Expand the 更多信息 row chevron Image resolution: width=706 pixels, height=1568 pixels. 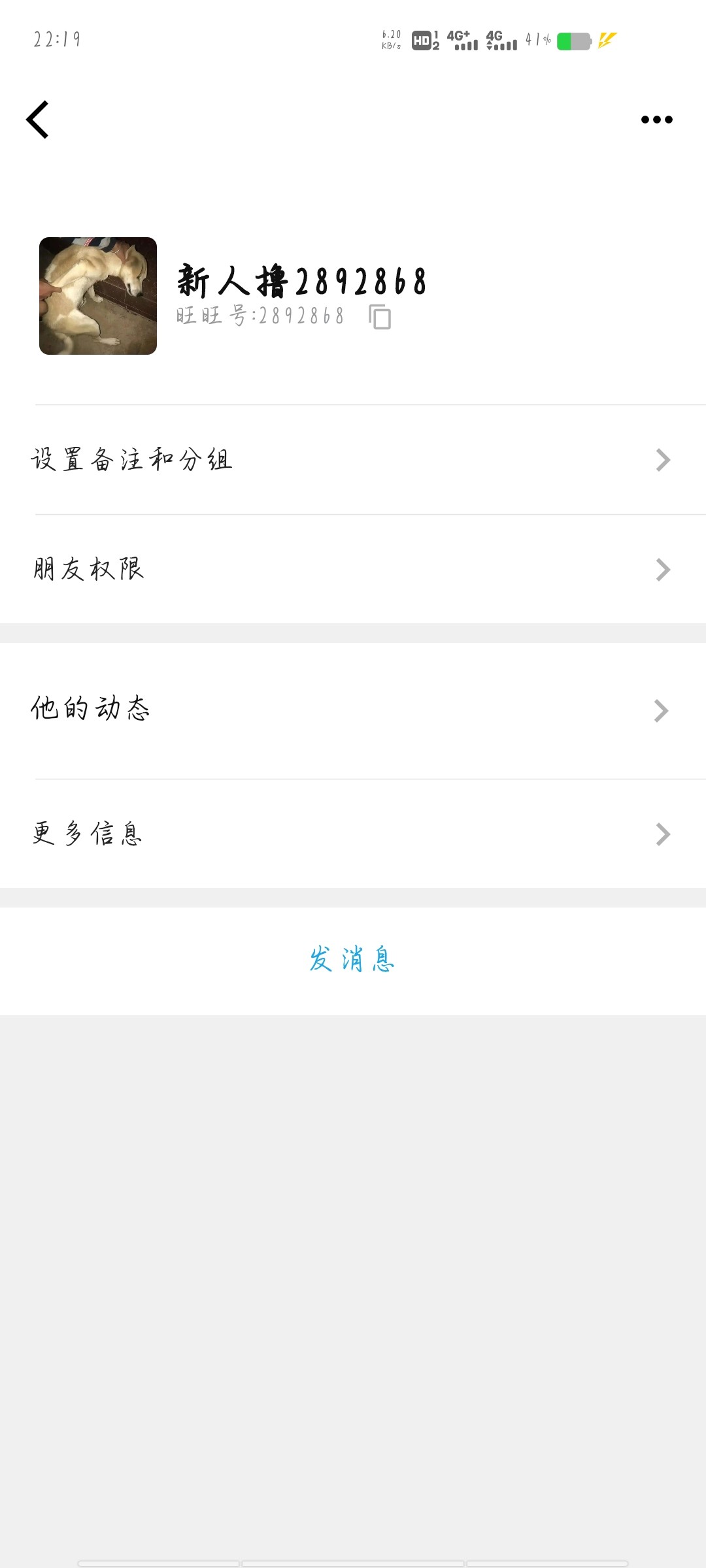tap(662, 833)
